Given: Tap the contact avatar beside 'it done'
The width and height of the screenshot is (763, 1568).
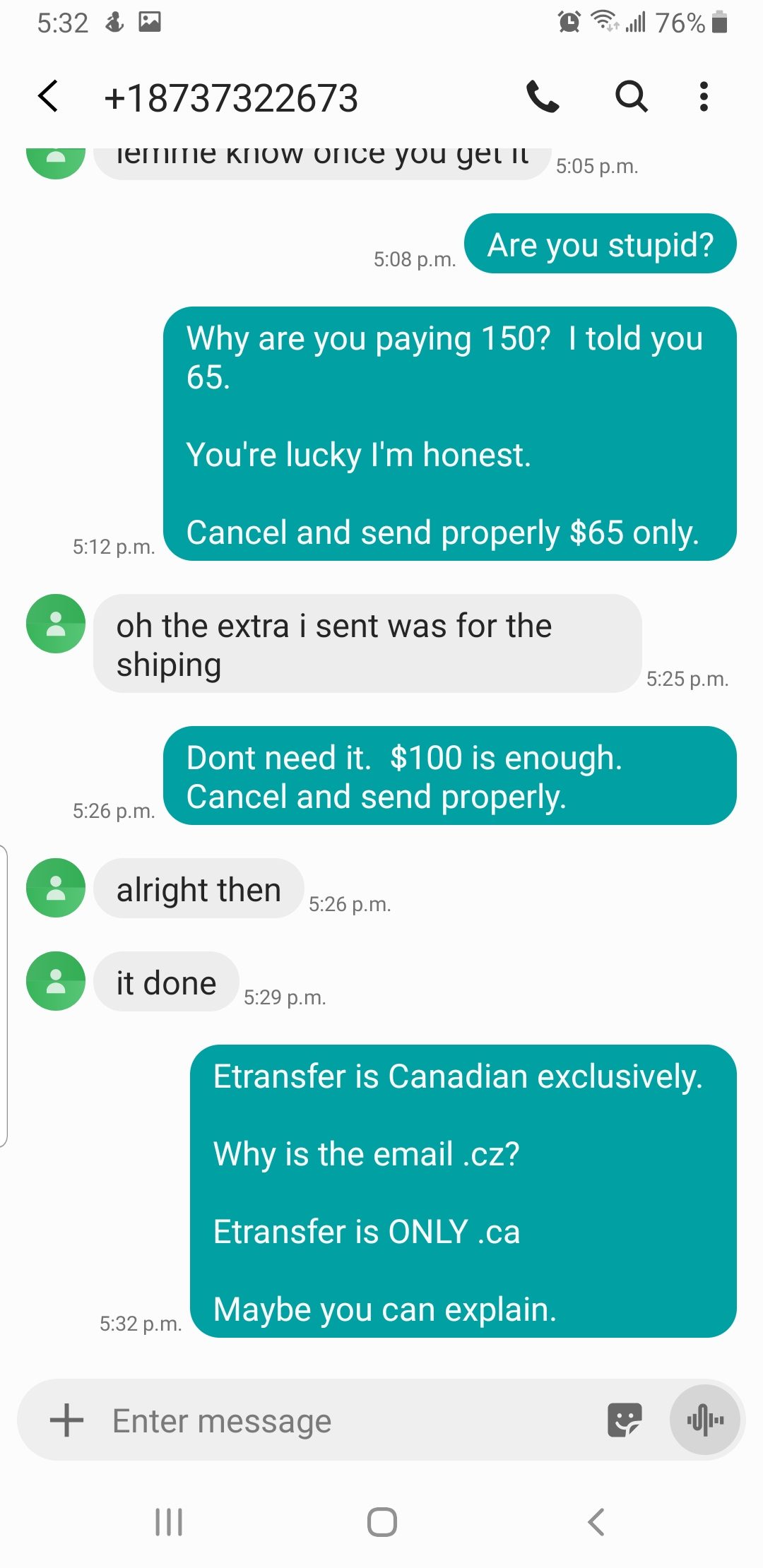Looking at the screenshot, I should 54,981.
